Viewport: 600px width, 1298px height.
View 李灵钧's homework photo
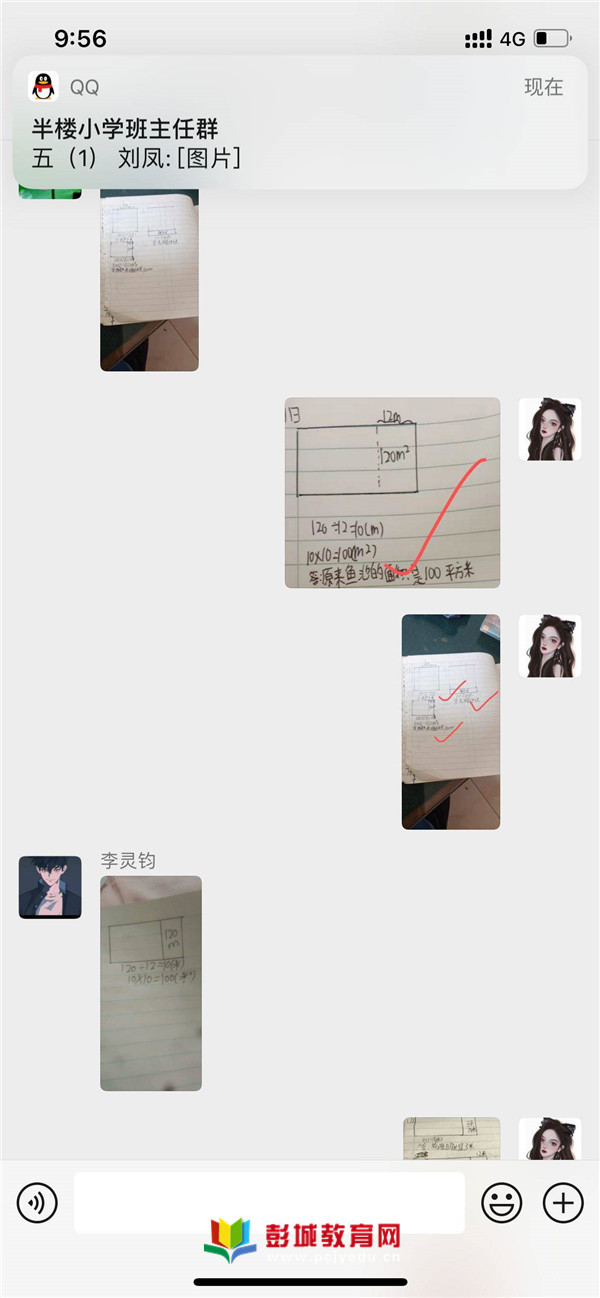coord(150,983)
